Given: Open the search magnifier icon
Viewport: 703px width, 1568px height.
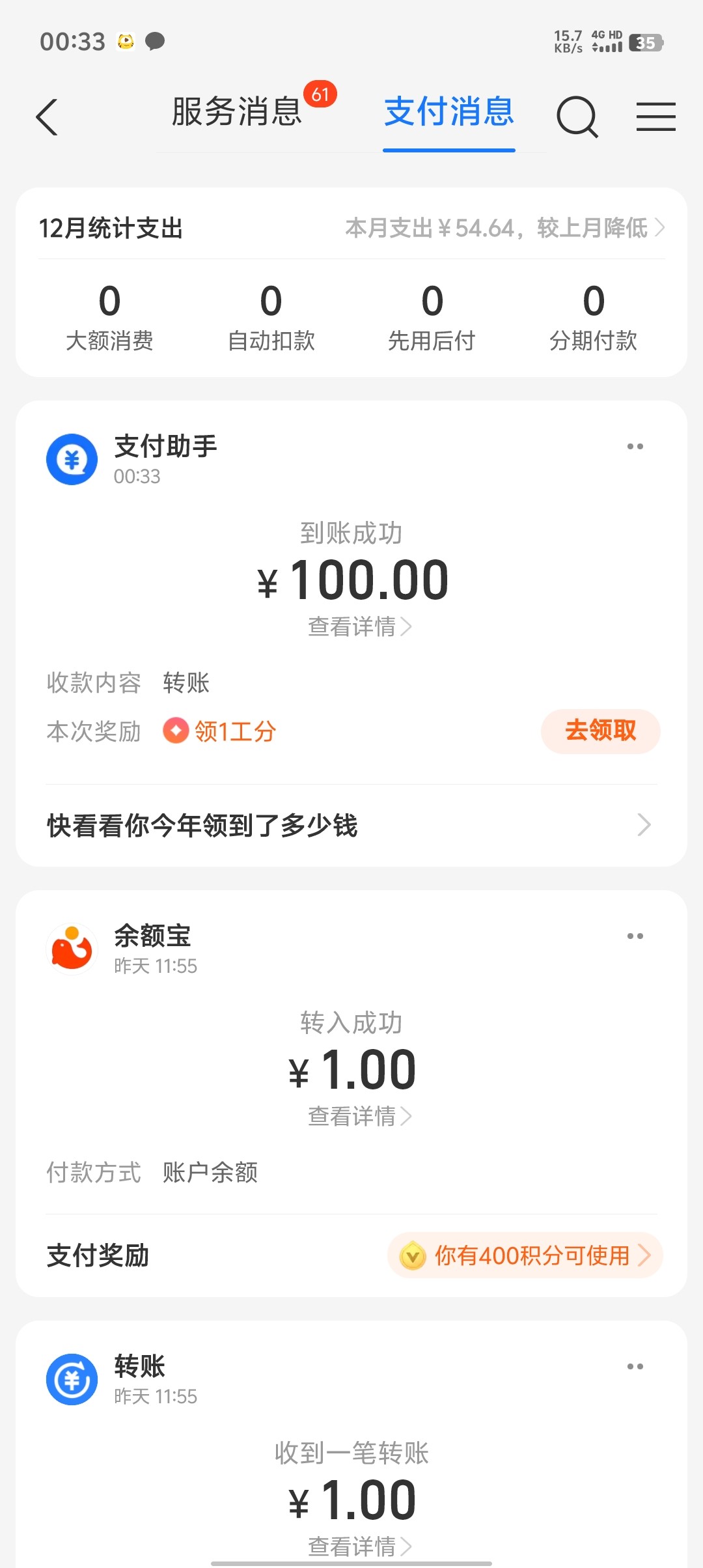Looking at the screenshot, I should click(x=577, y=117).
